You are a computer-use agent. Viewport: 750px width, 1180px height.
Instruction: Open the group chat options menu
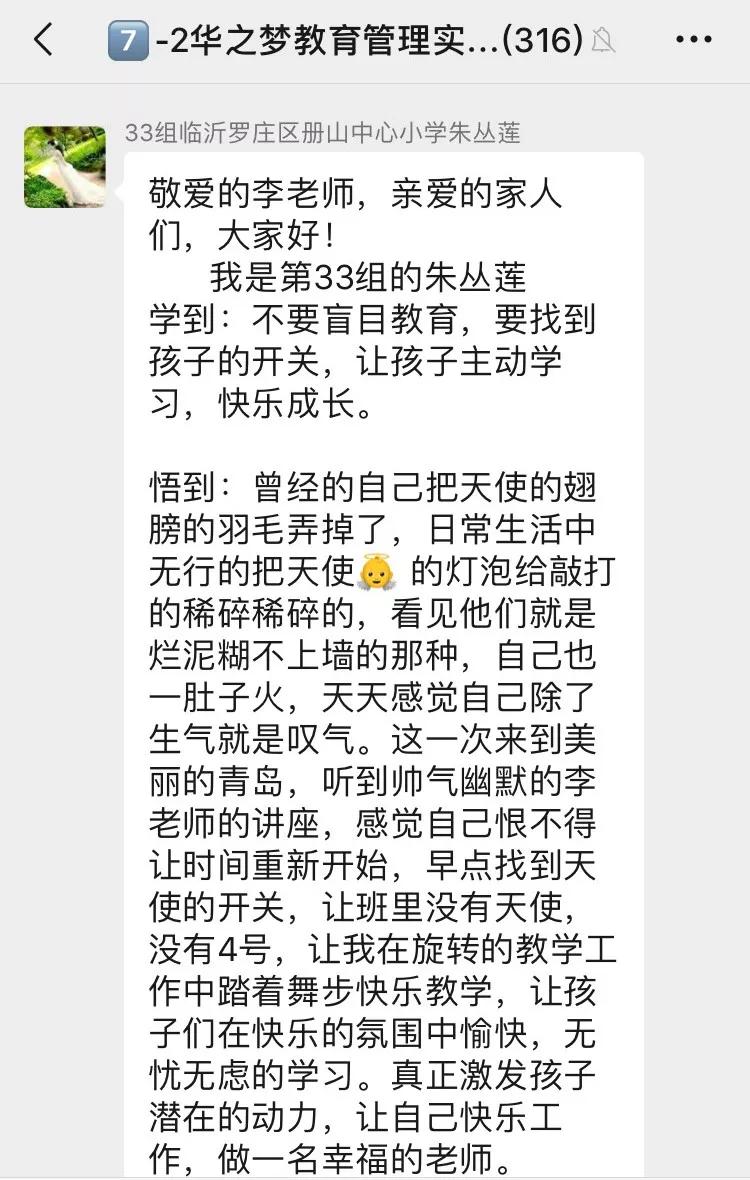pyautogui.click(x=693, y=40)
